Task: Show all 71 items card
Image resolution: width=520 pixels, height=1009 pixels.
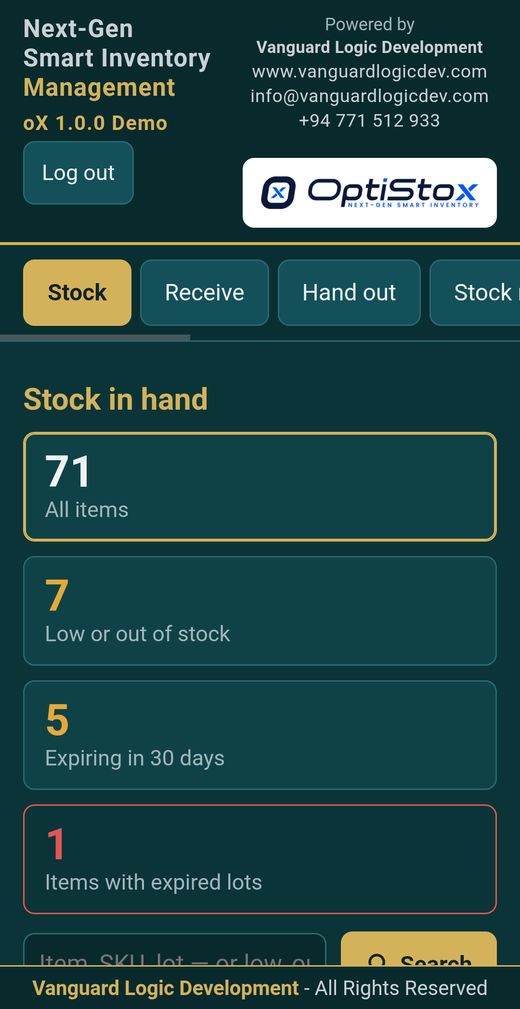Action: click(260, 486)
